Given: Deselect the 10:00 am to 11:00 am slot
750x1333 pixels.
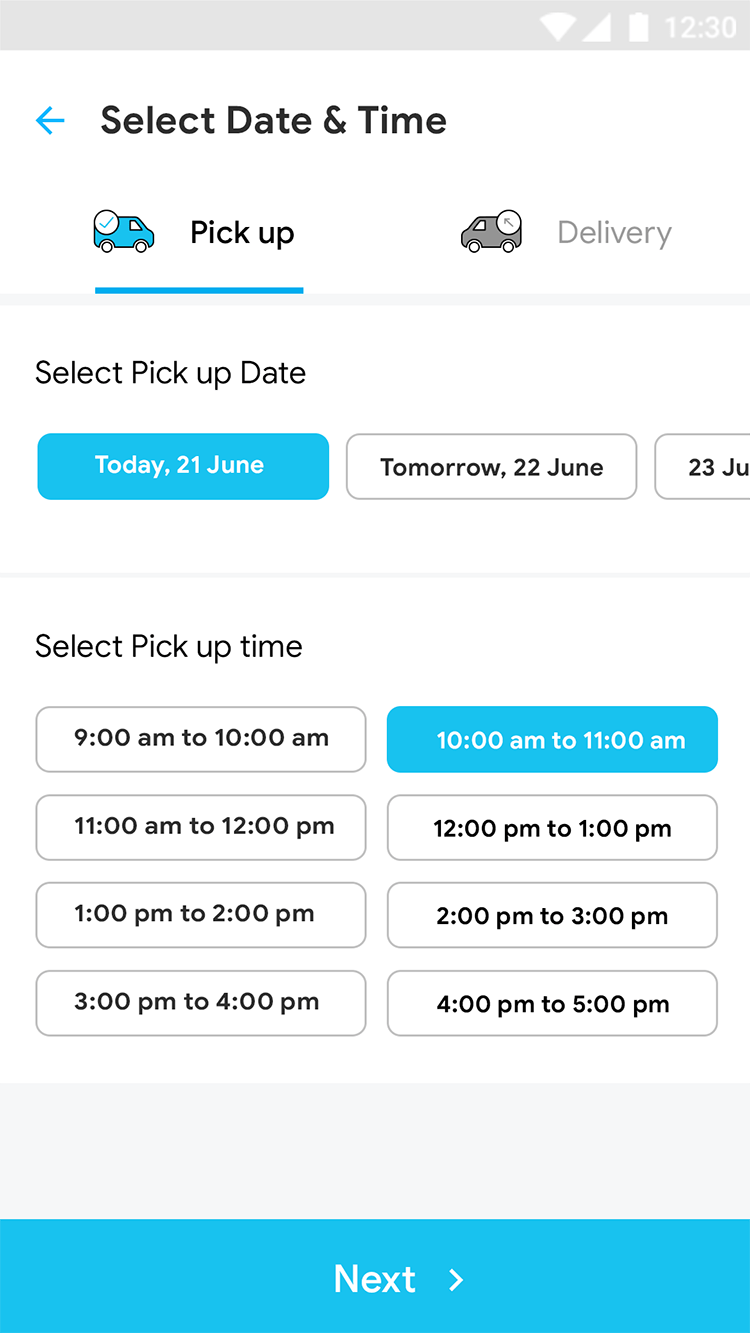Looking at the screenshot, I should pos(552,739).
